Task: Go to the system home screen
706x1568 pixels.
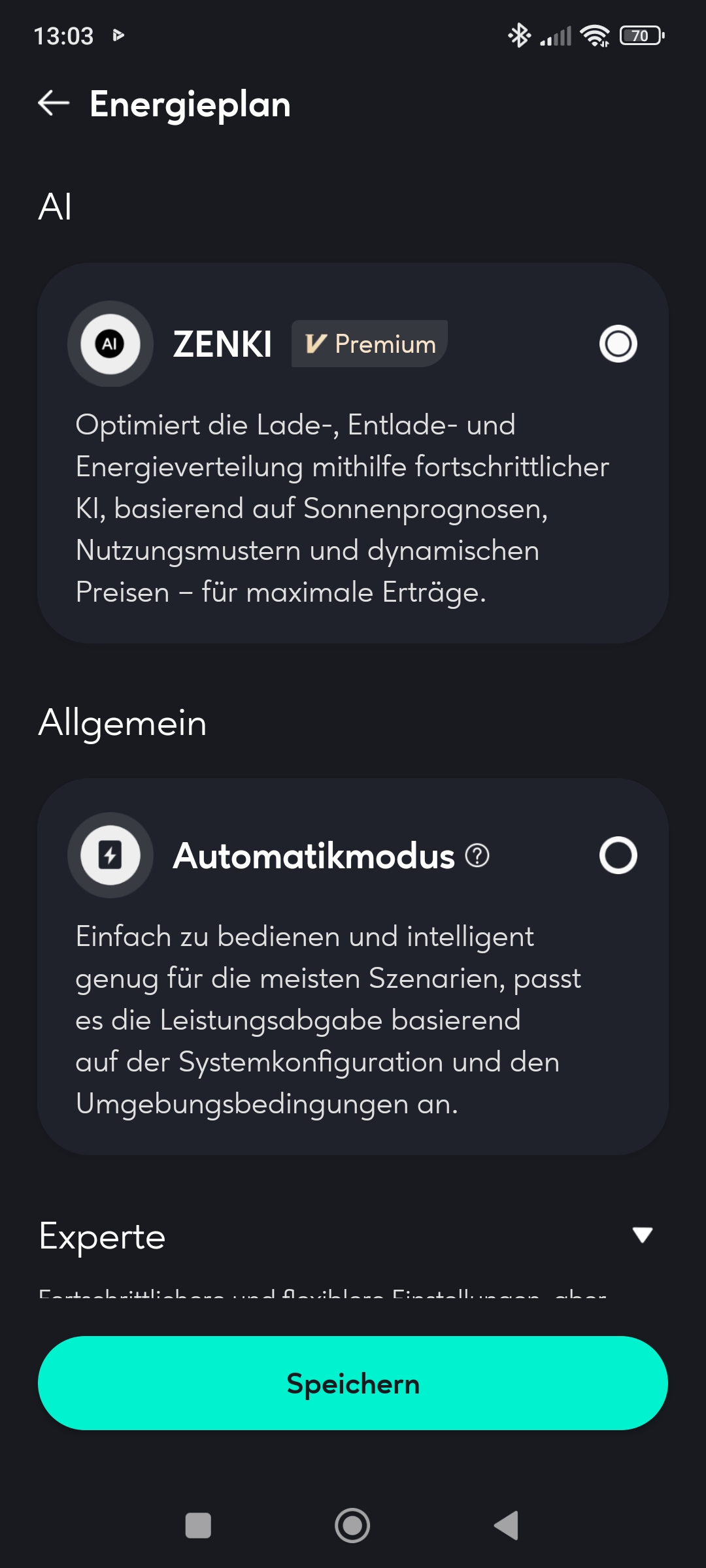Action: (352, 1526)
